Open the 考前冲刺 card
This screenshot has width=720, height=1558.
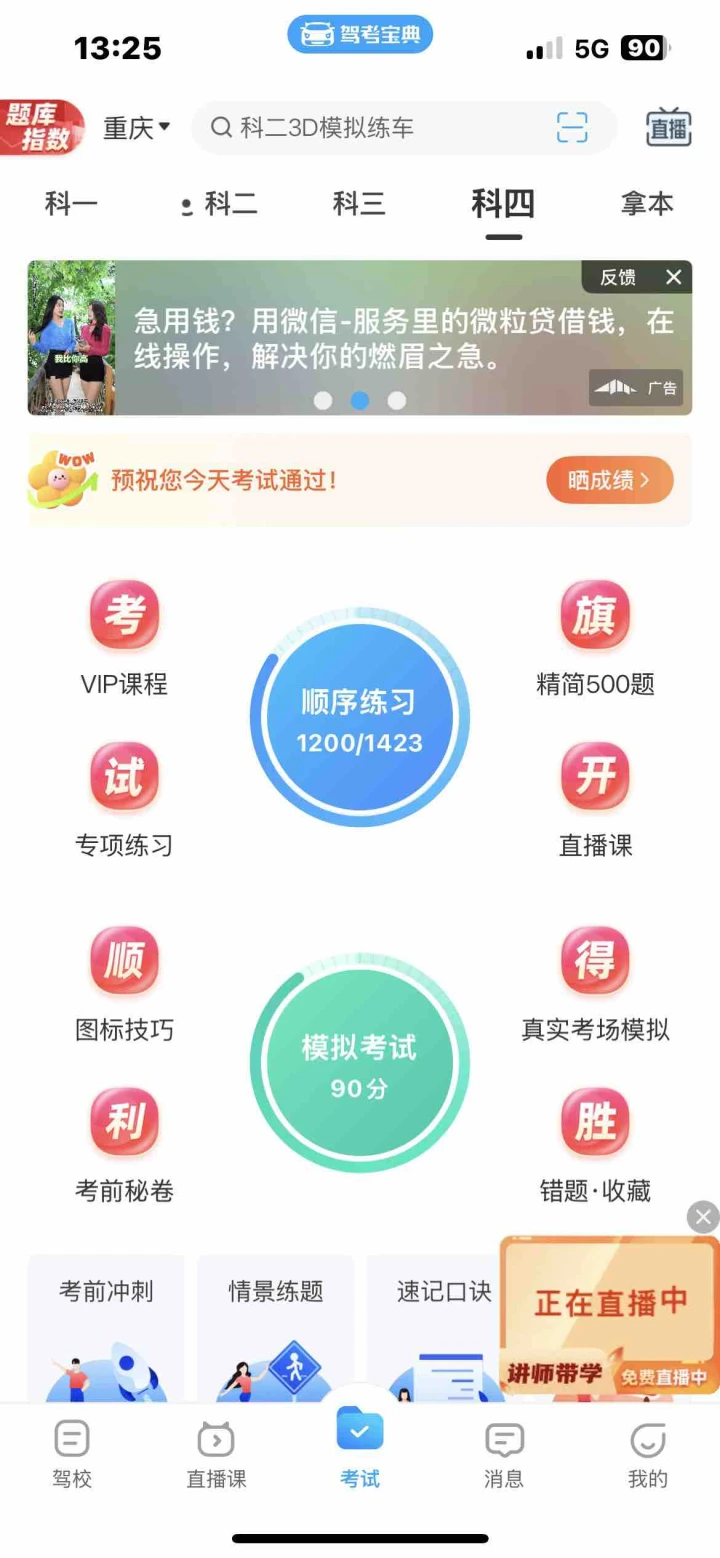point(106,1328)
